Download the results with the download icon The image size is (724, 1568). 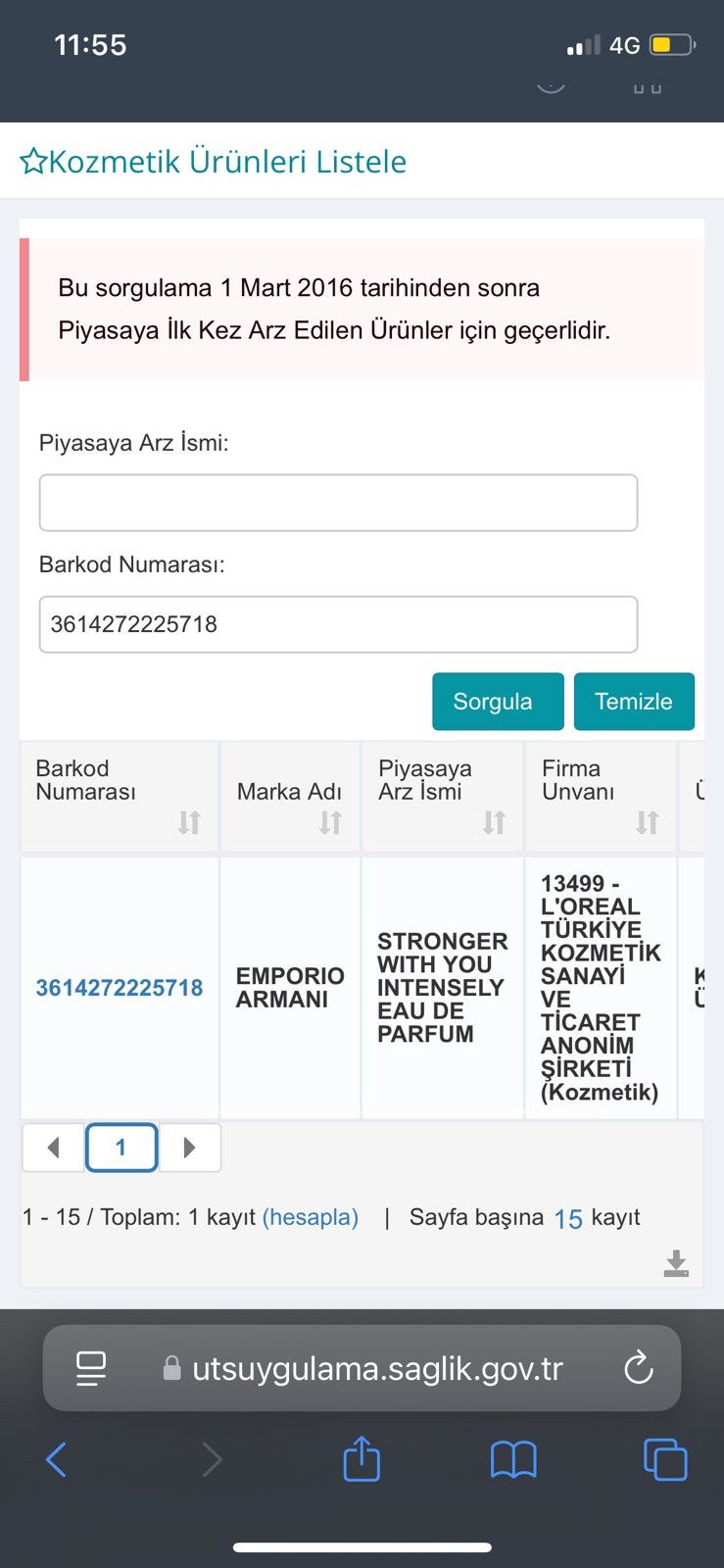click(676, 1263)
